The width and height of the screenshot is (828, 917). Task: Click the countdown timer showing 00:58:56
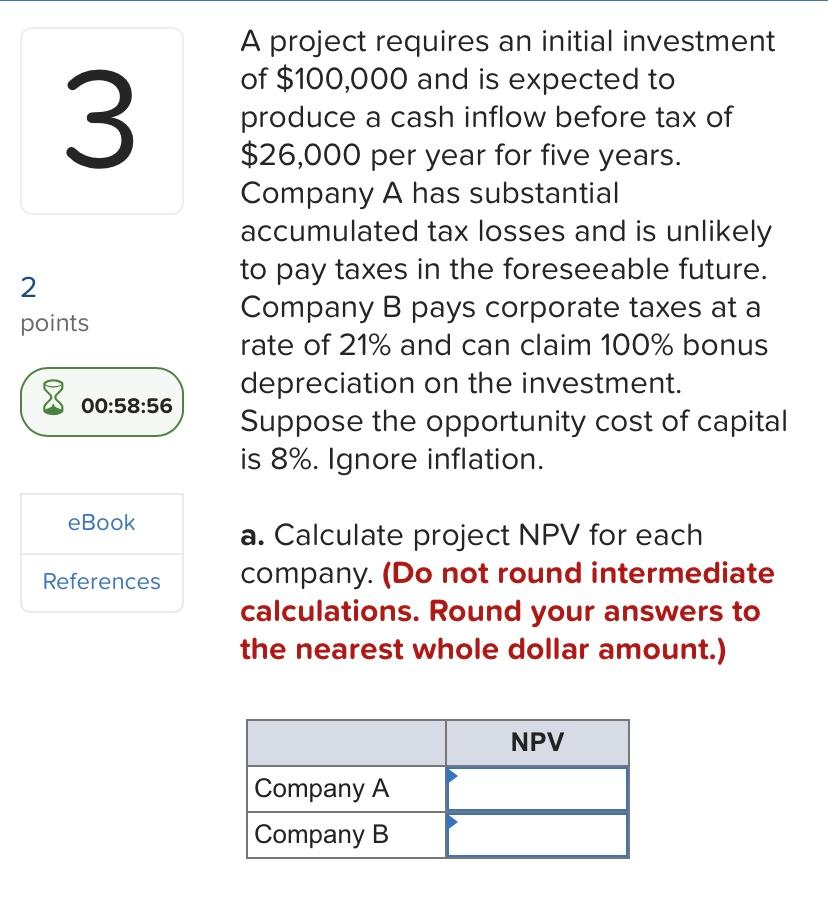[x=112, y=403]
